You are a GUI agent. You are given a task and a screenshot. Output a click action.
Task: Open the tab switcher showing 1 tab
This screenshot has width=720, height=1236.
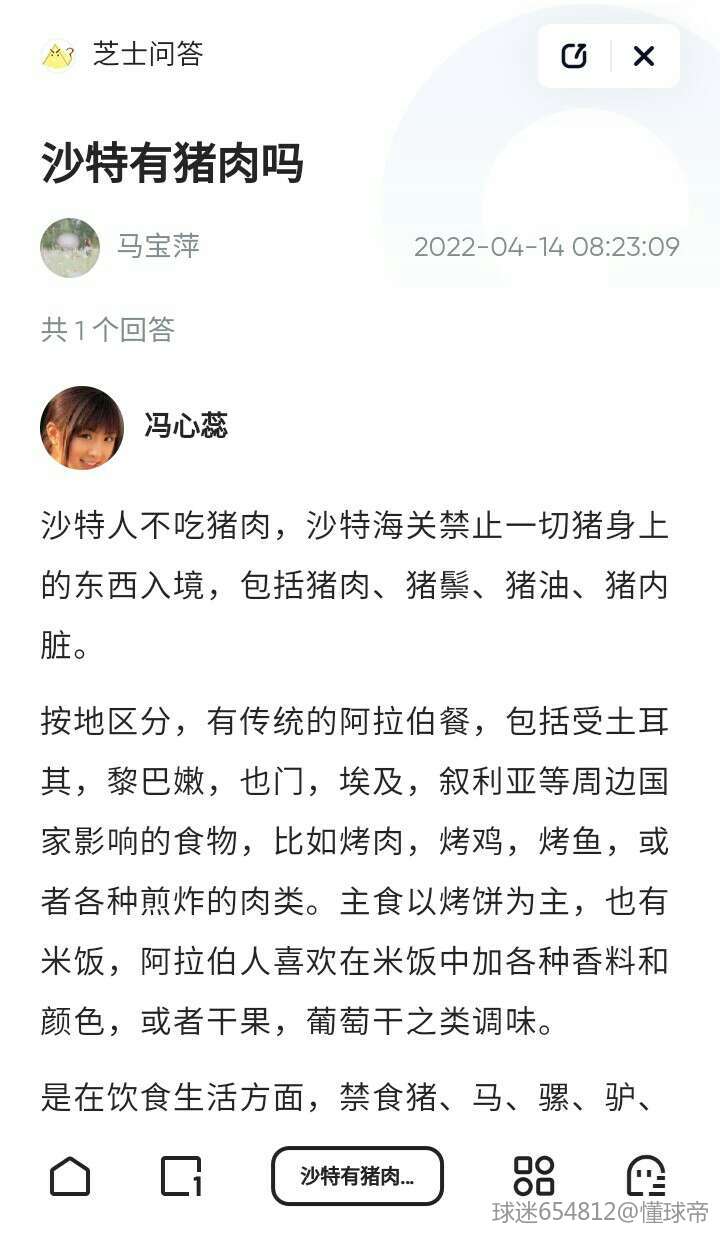(x=181, y=1176)
